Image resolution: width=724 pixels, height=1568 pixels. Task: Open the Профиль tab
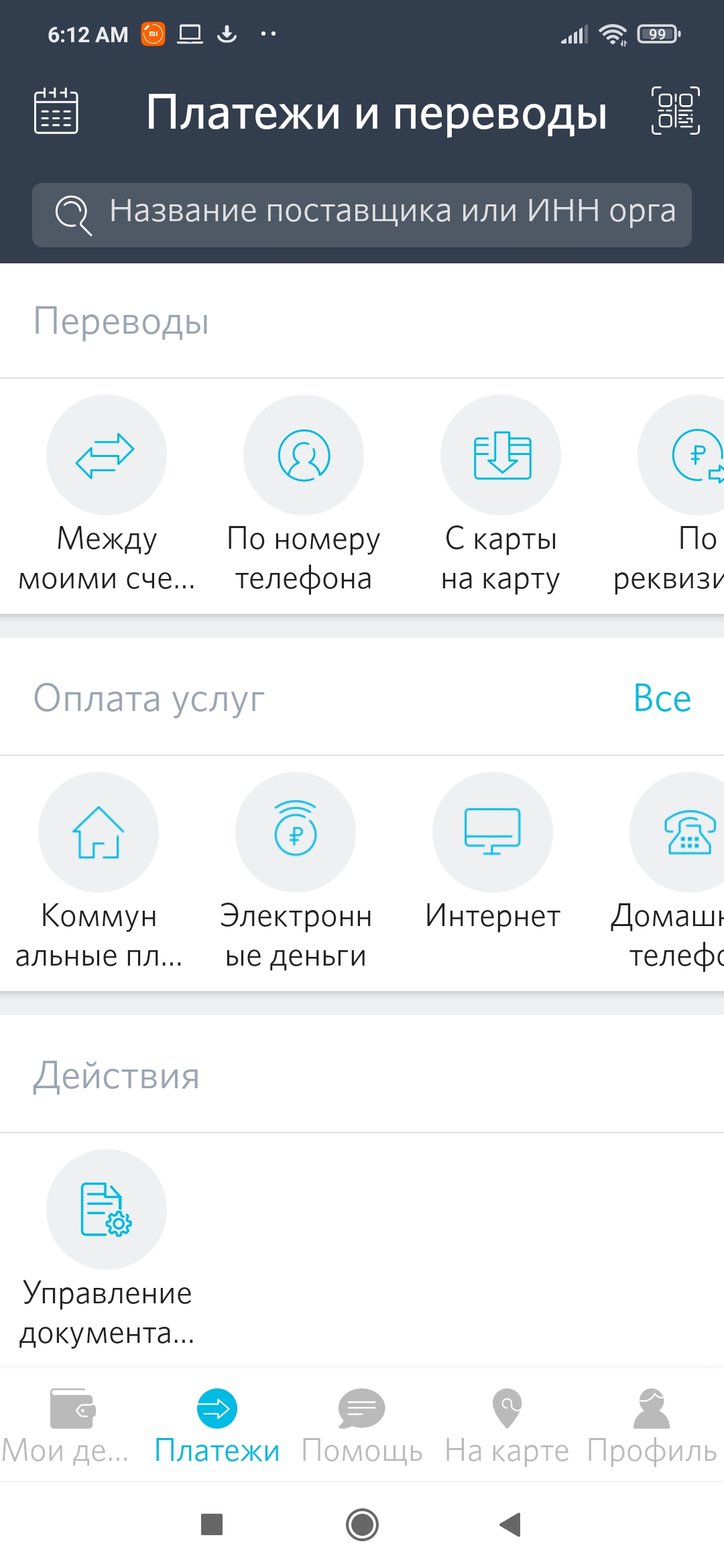pos(652,1426)
